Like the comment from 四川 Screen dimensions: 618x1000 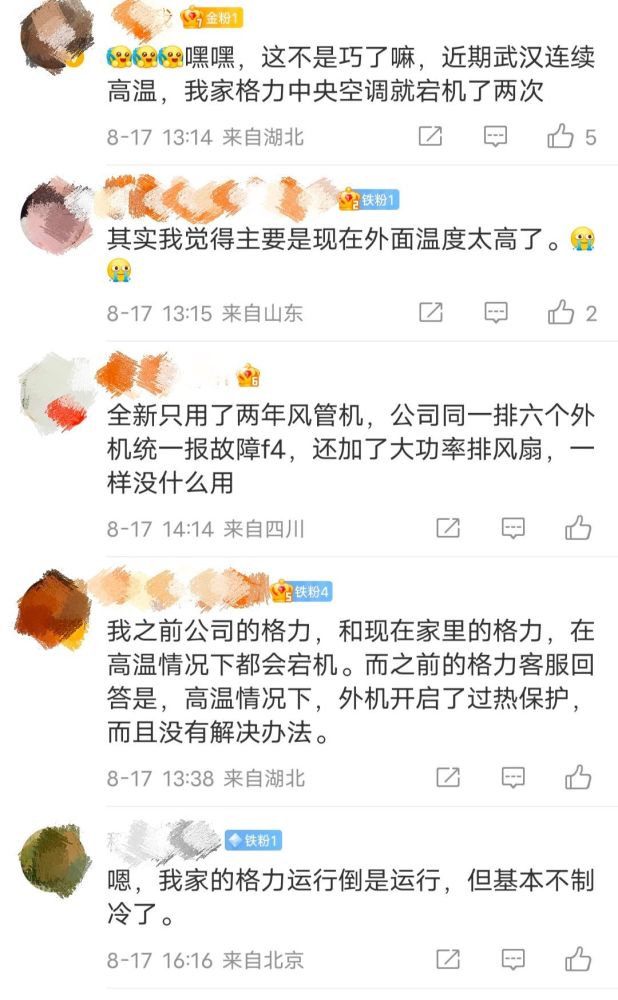click(x=578, y=528)
